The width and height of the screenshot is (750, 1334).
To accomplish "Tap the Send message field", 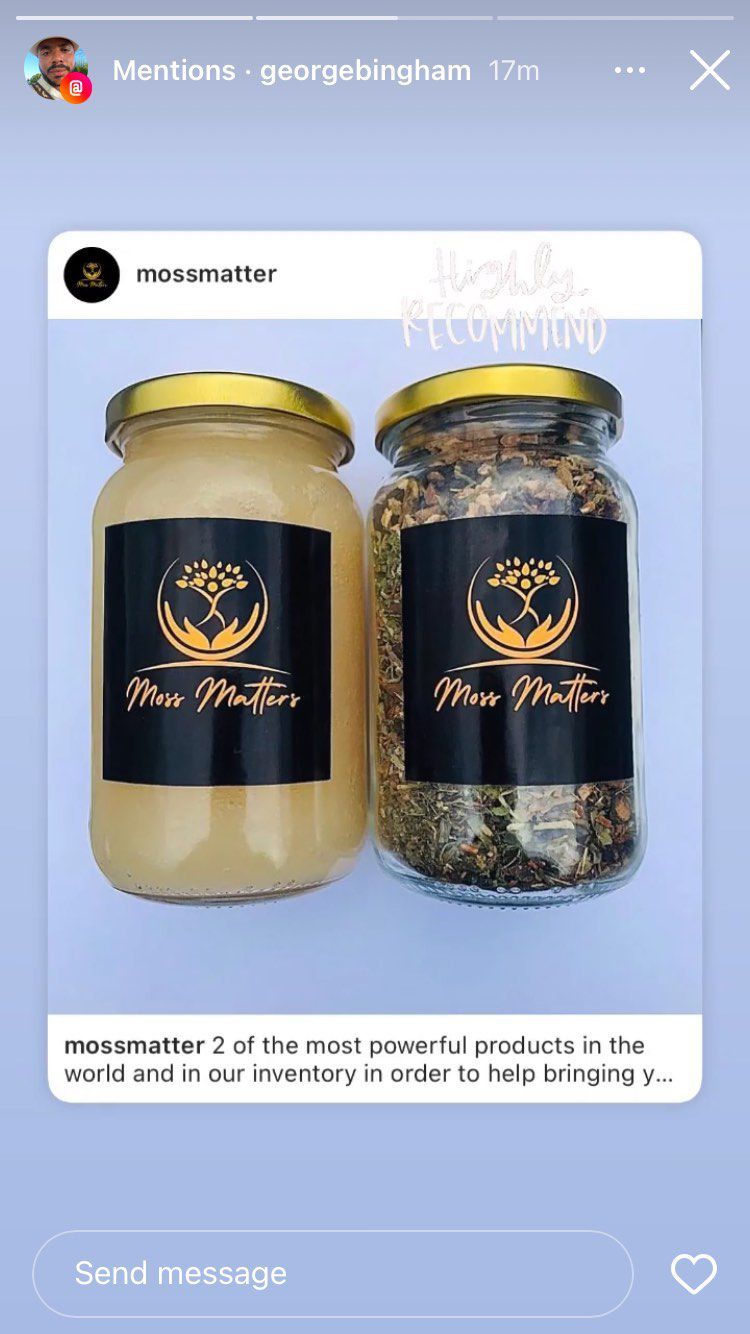I will 332,1273.
